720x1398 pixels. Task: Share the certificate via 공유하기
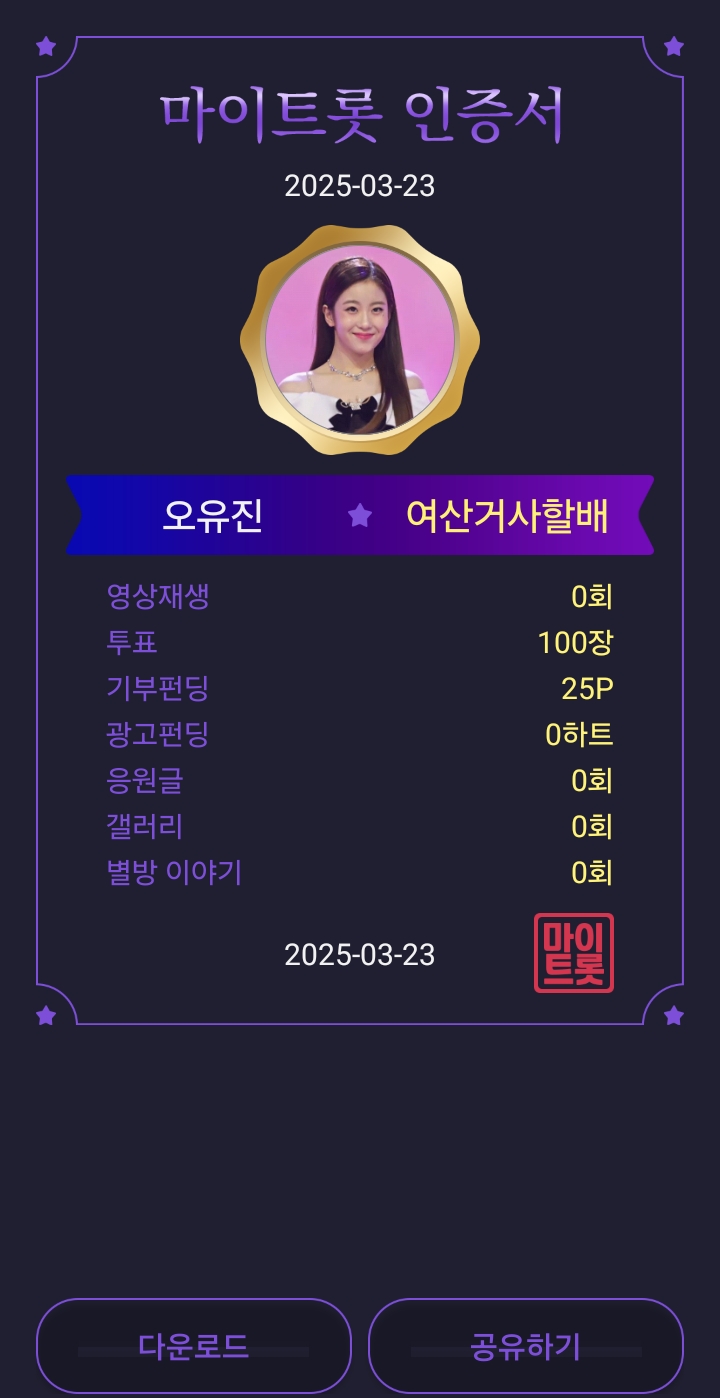[526, 1346]
